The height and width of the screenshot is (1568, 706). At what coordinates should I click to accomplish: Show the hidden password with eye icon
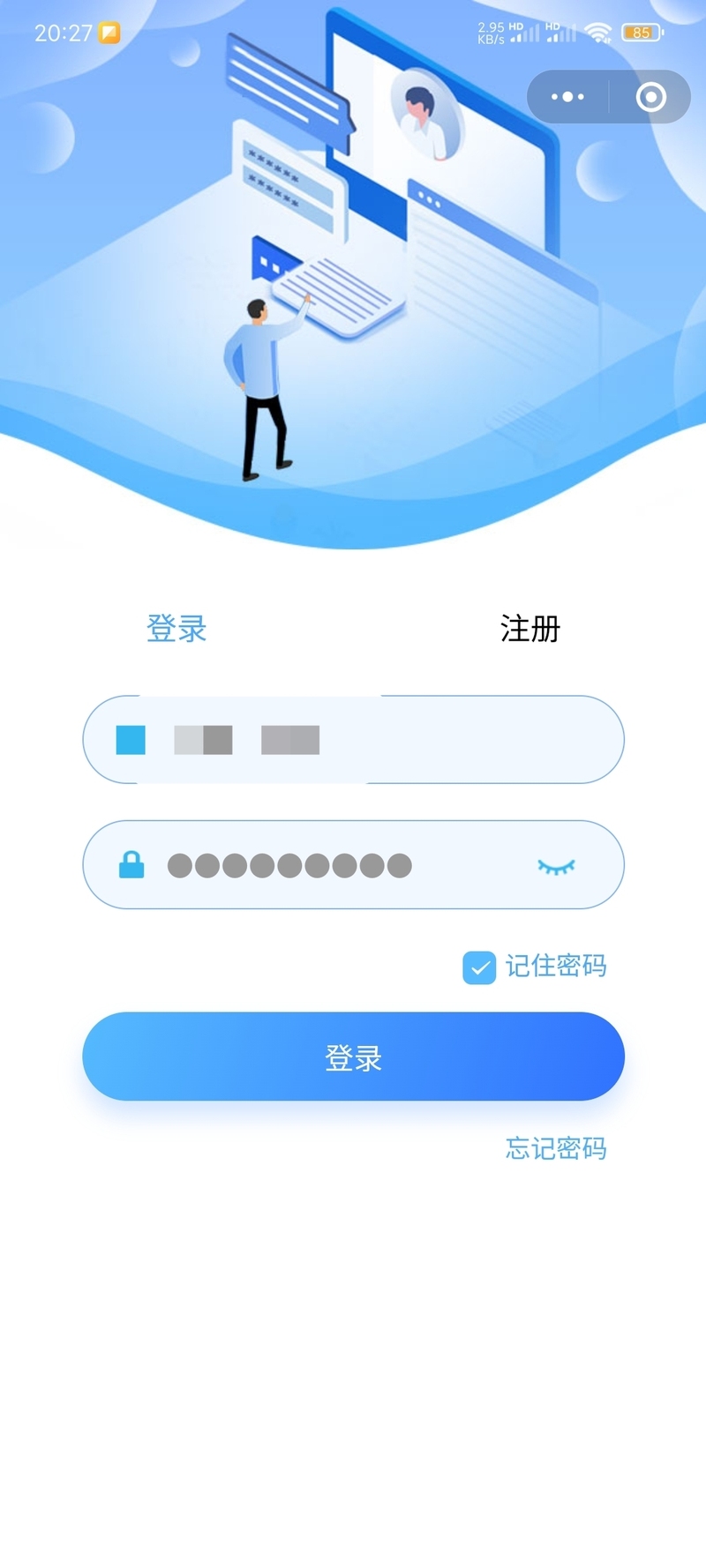[556, 866]
